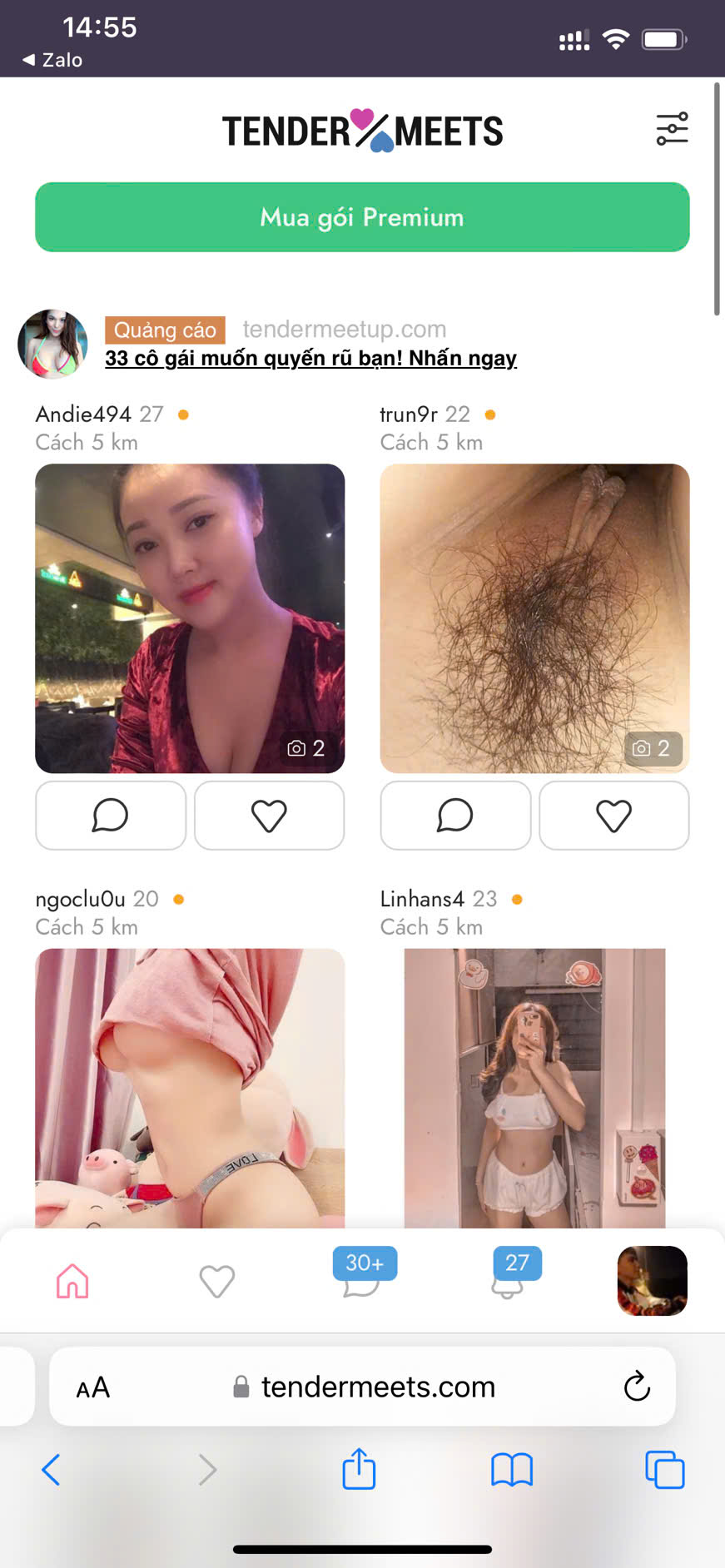725x1568 pixels.
Task: Like Andie494's profile
Action: (x=269, y=816)
